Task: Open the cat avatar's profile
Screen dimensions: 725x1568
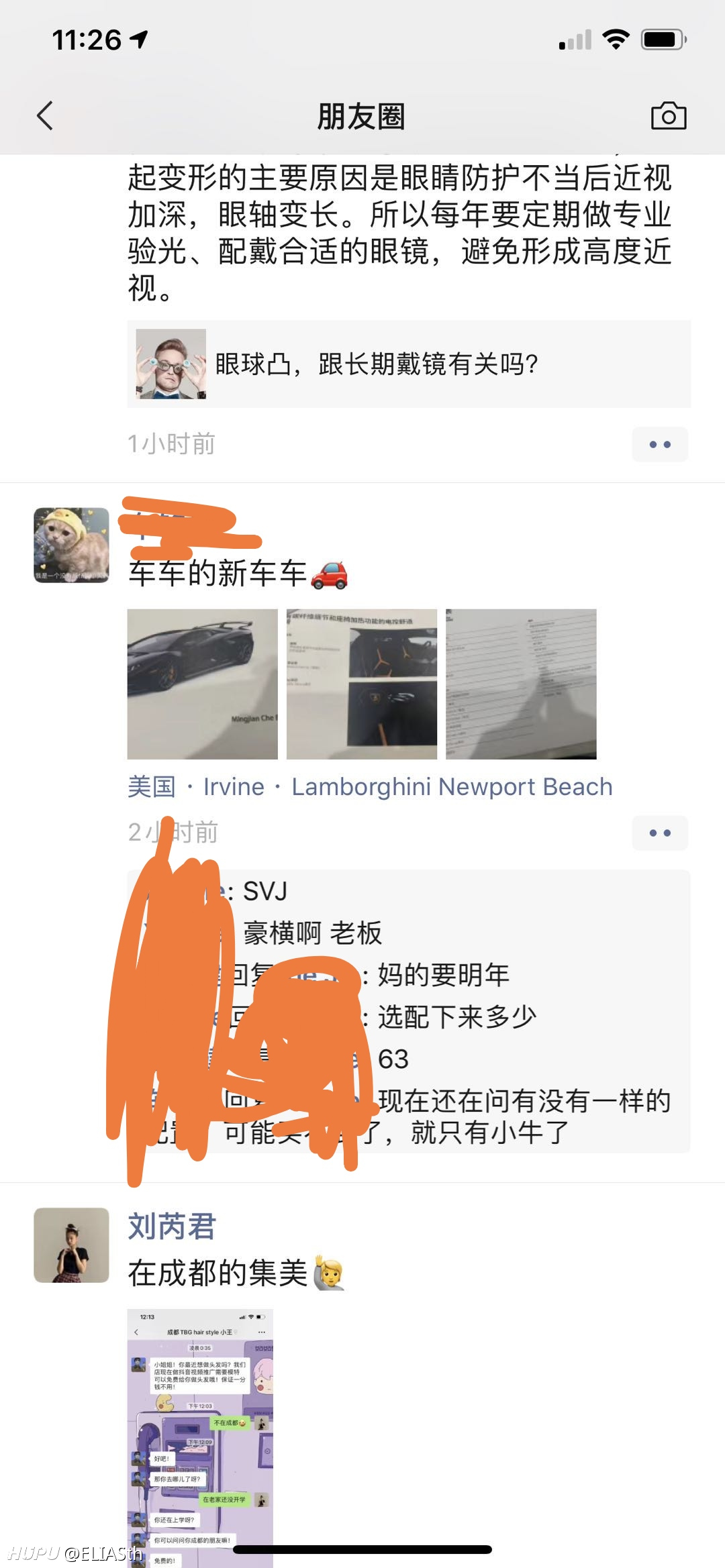Action: pos(72,545)
